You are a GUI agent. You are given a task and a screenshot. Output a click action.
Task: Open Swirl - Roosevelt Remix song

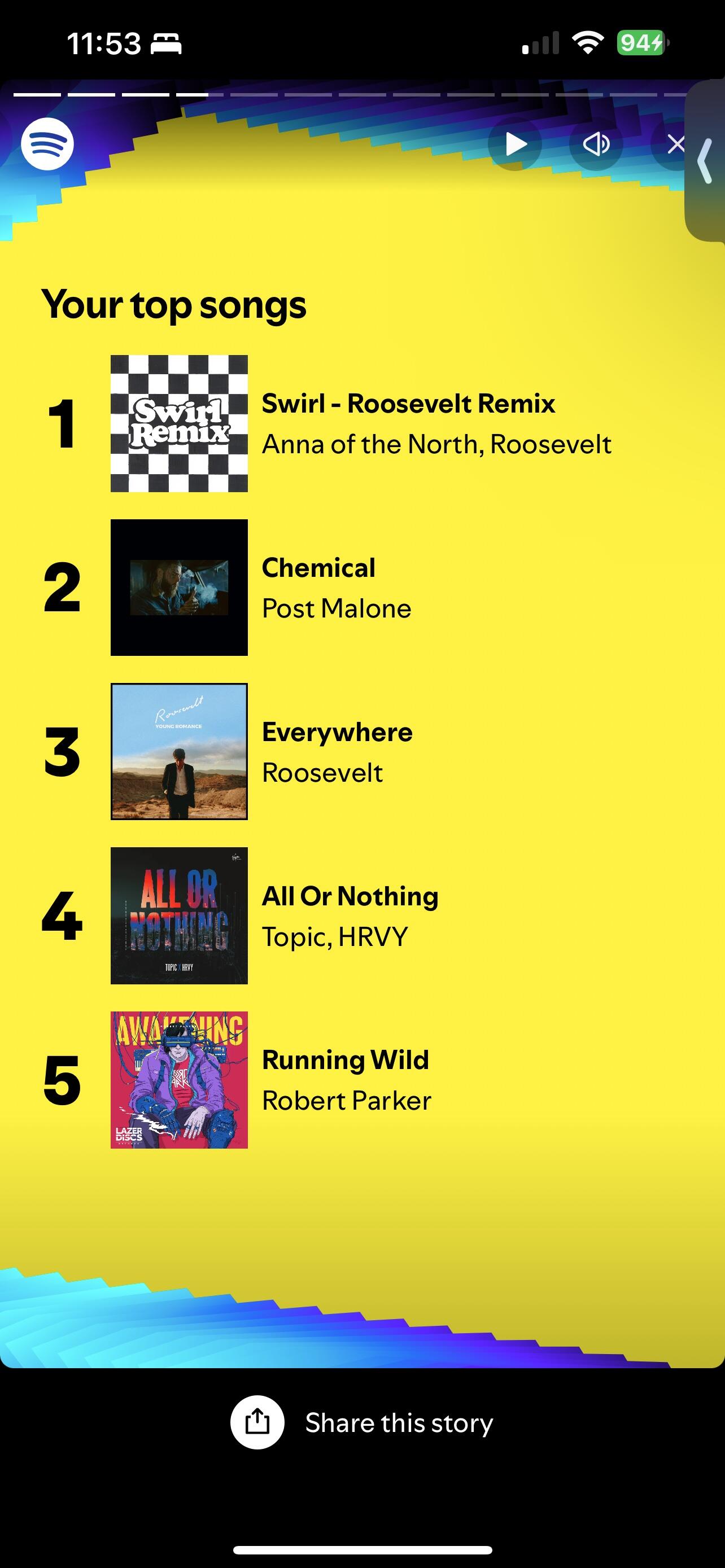point(408,404)
